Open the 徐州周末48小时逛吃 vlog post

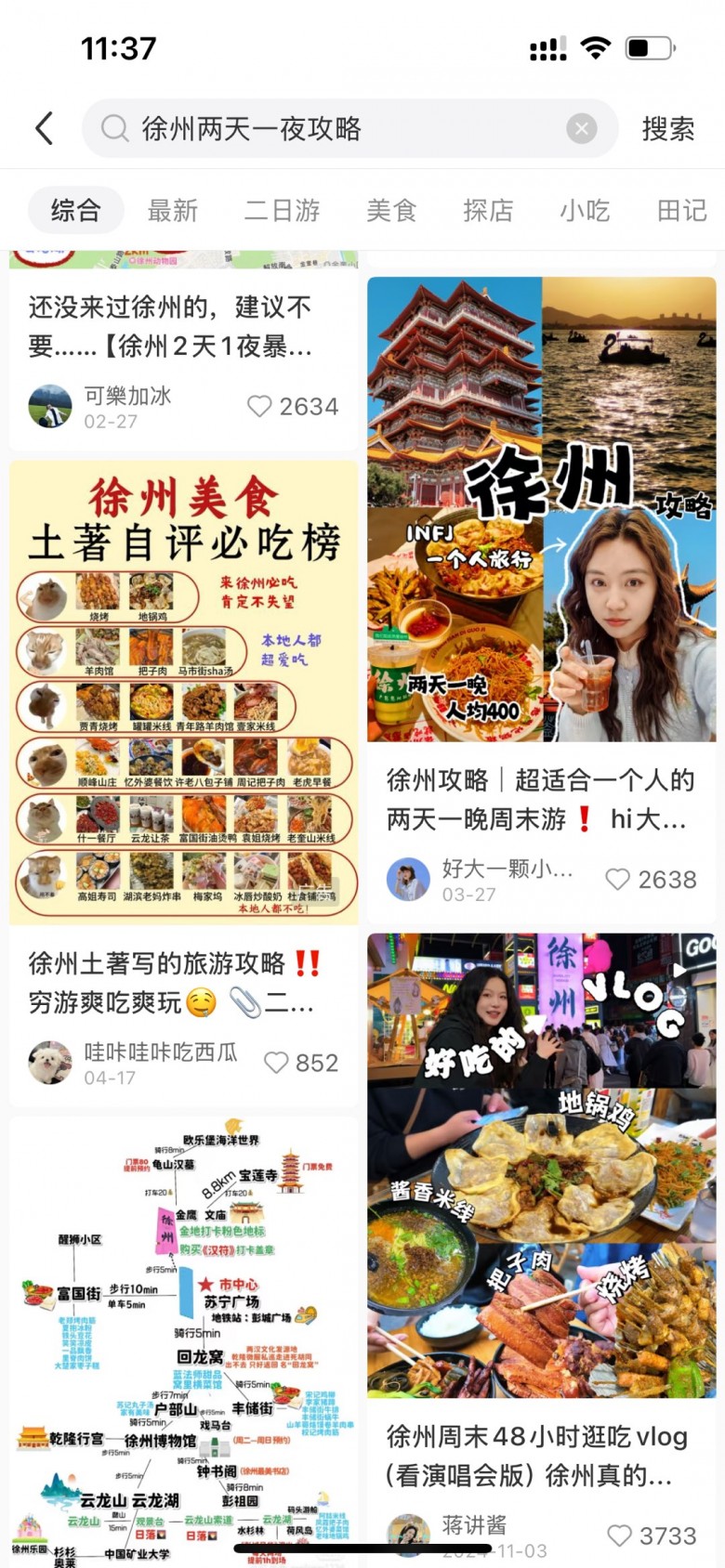point(541,1166)
